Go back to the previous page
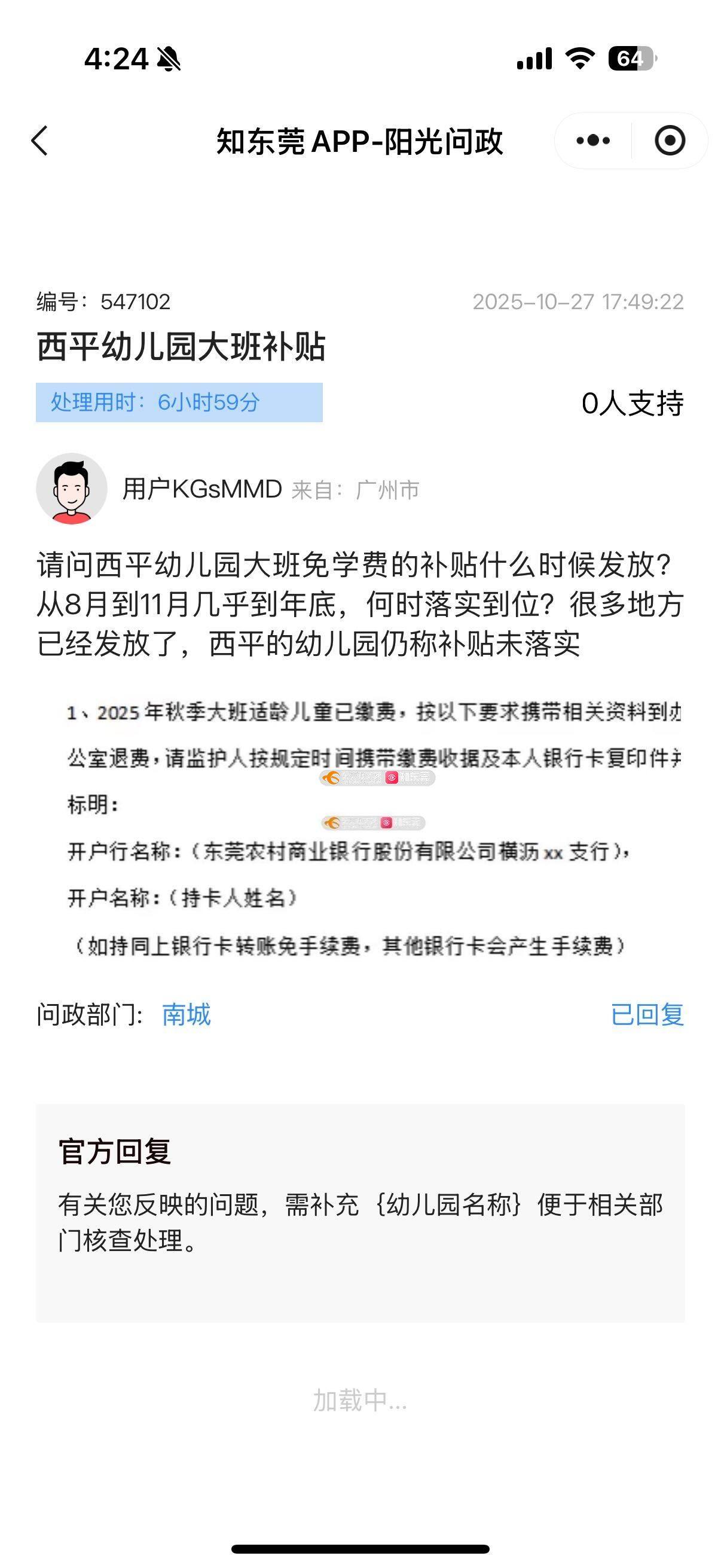721x1568 pixels. click(40, 141)
